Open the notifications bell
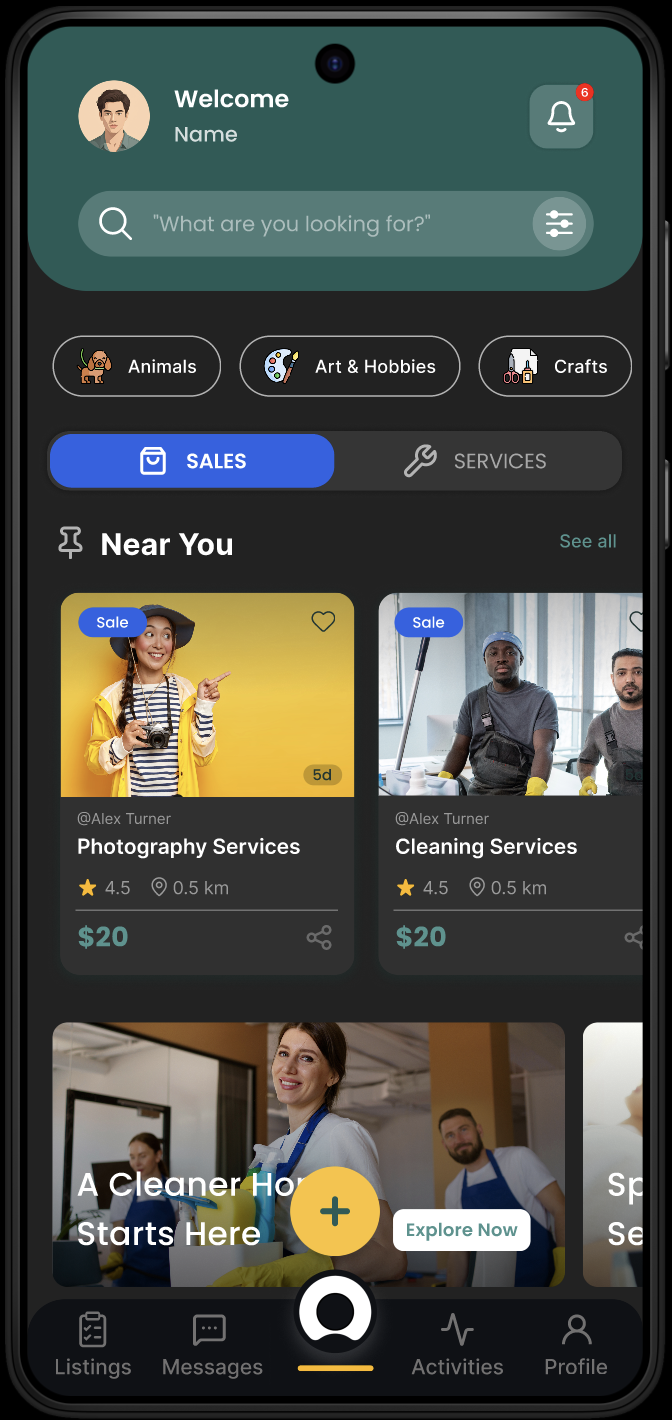The image size is (672, 1420). [561, 117]
